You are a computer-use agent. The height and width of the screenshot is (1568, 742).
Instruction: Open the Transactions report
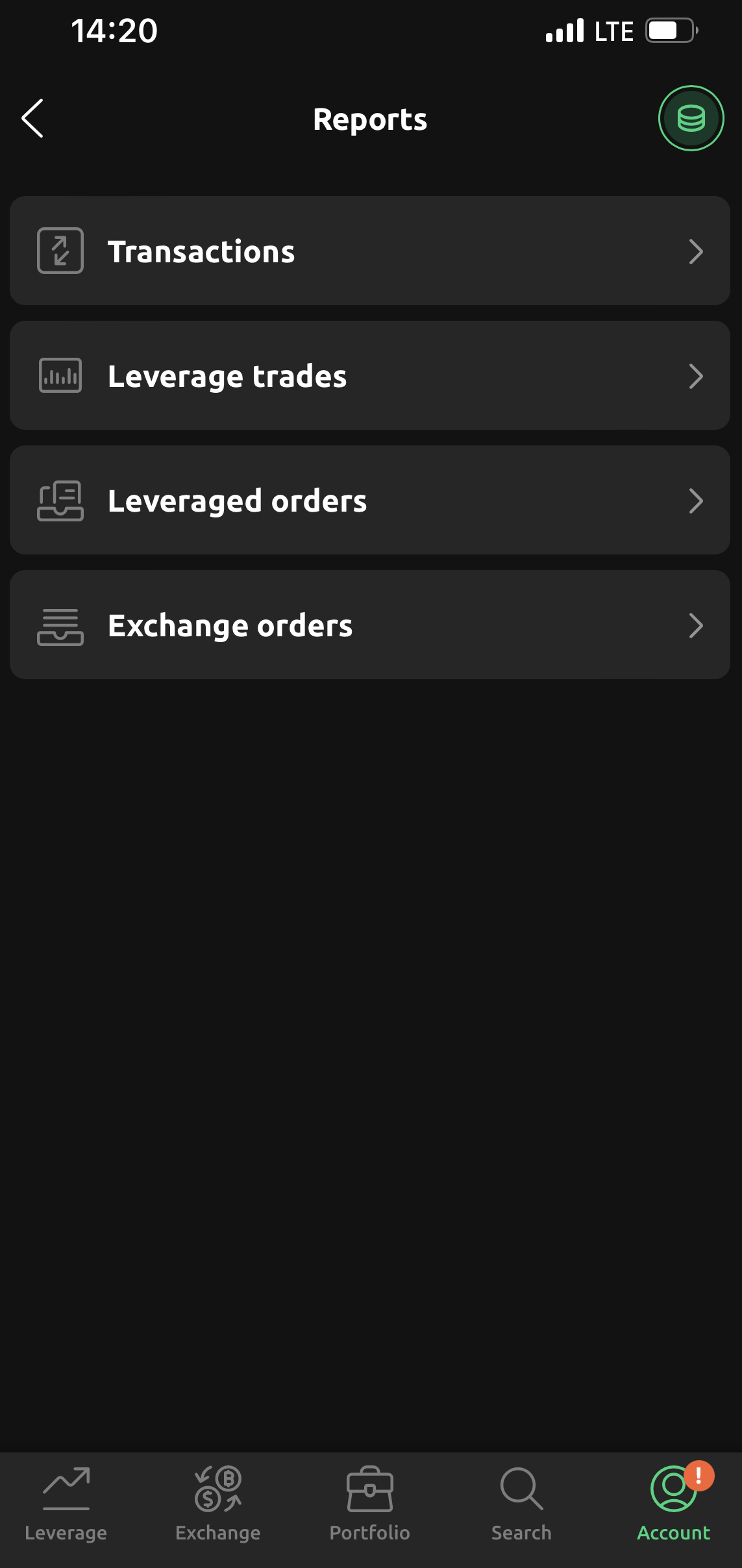[370, 251]
